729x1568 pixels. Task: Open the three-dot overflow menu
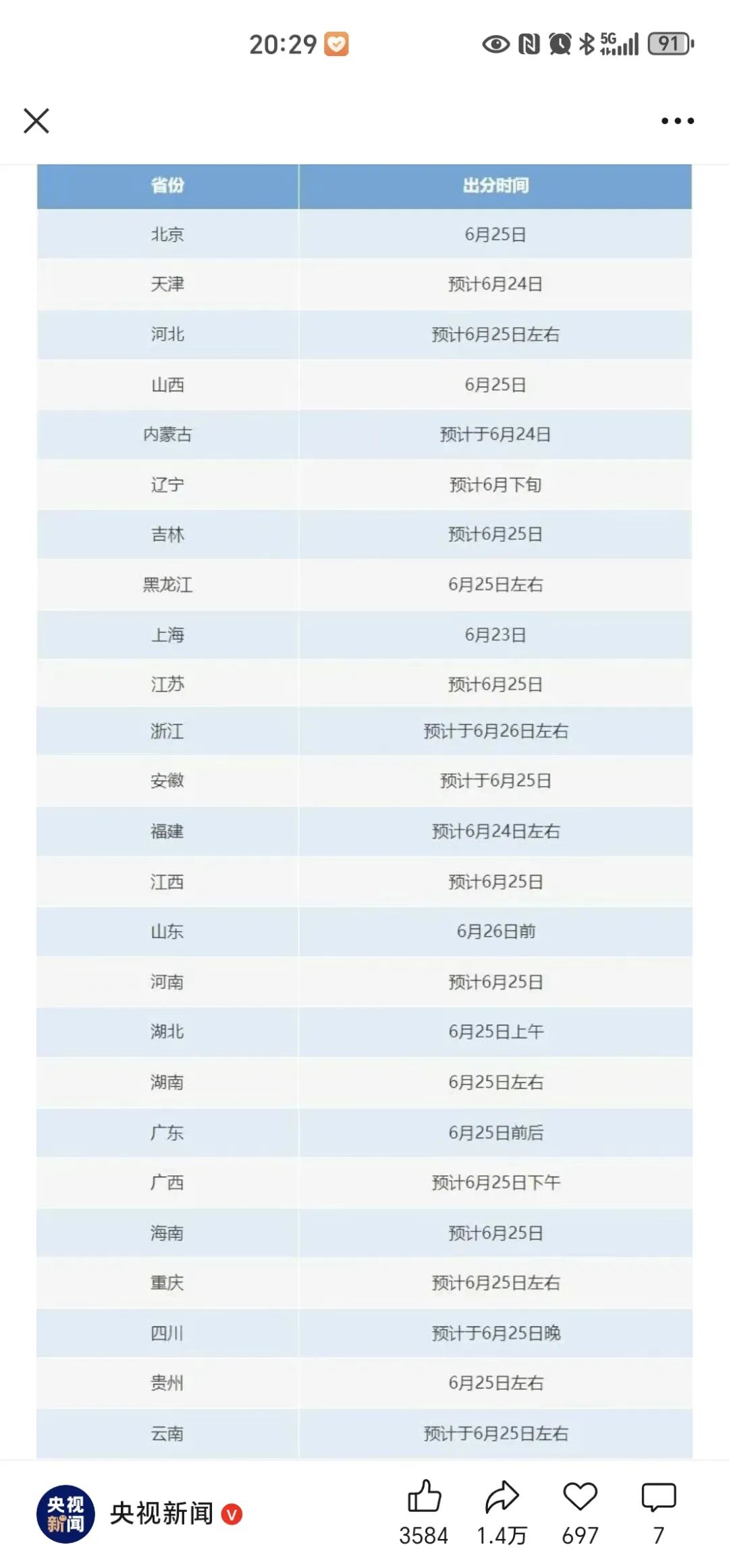pyautogui.click(x=677, y=121)
